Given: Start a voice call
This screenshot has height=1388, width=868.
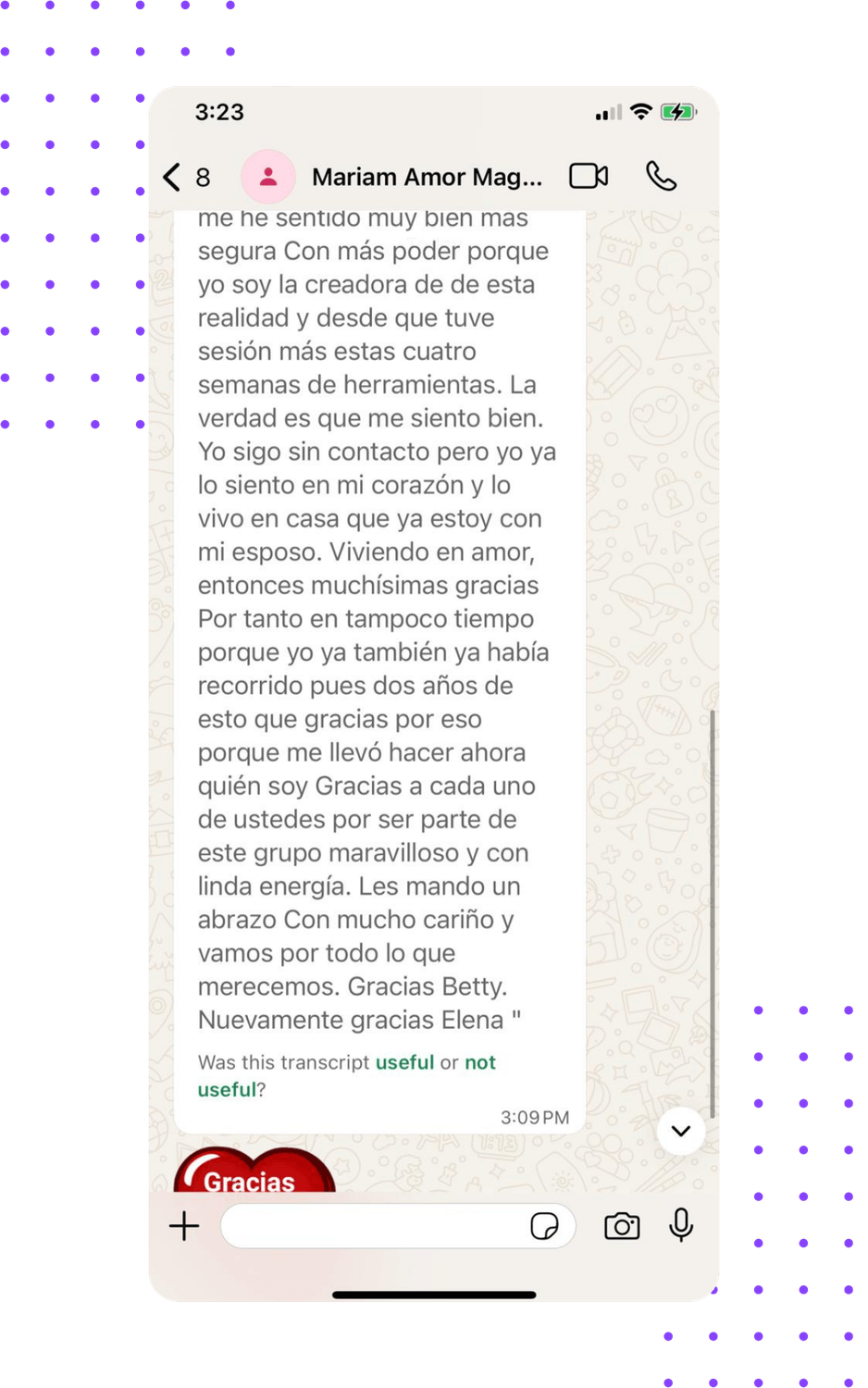Looking at the screenshot, I should (x=660, y=176).
